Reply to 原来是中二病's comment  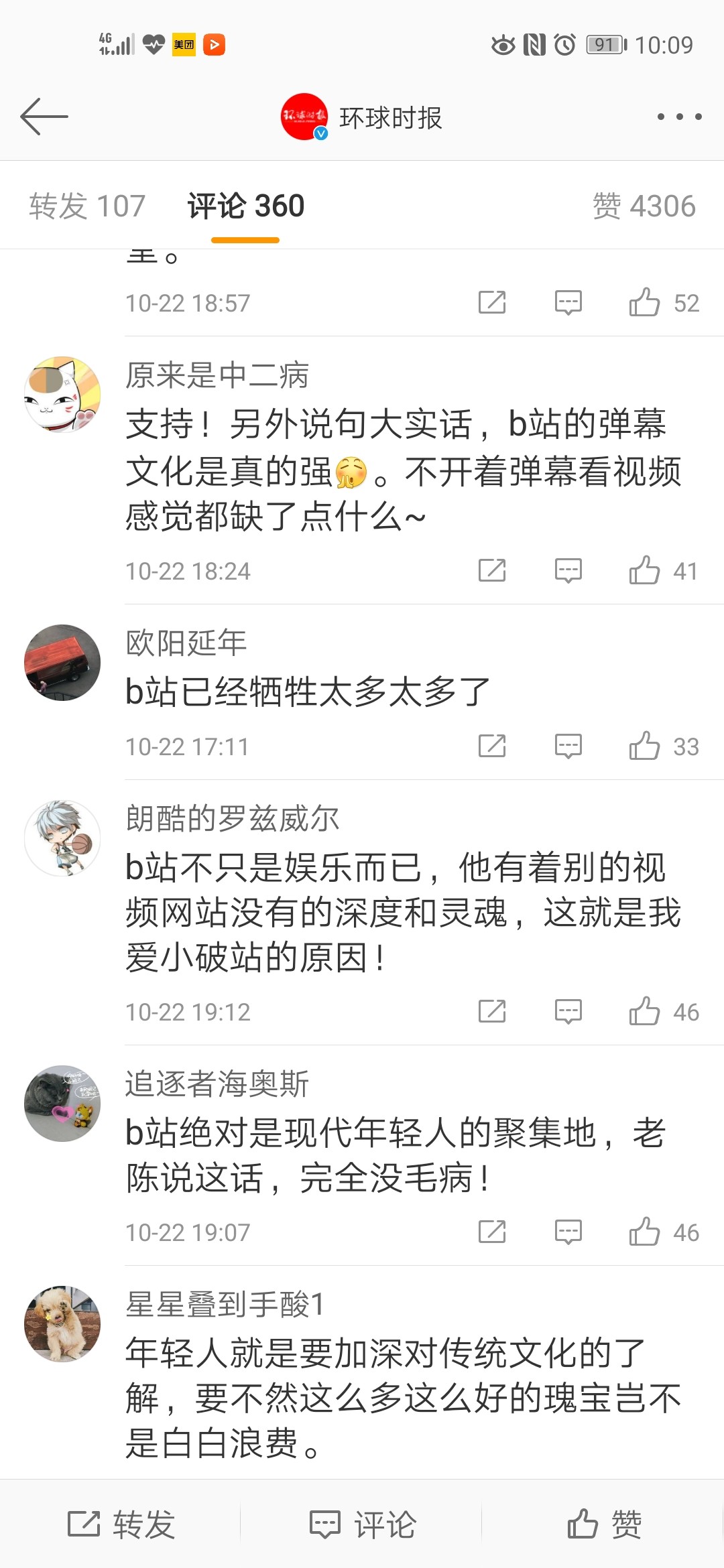point(568,571)
